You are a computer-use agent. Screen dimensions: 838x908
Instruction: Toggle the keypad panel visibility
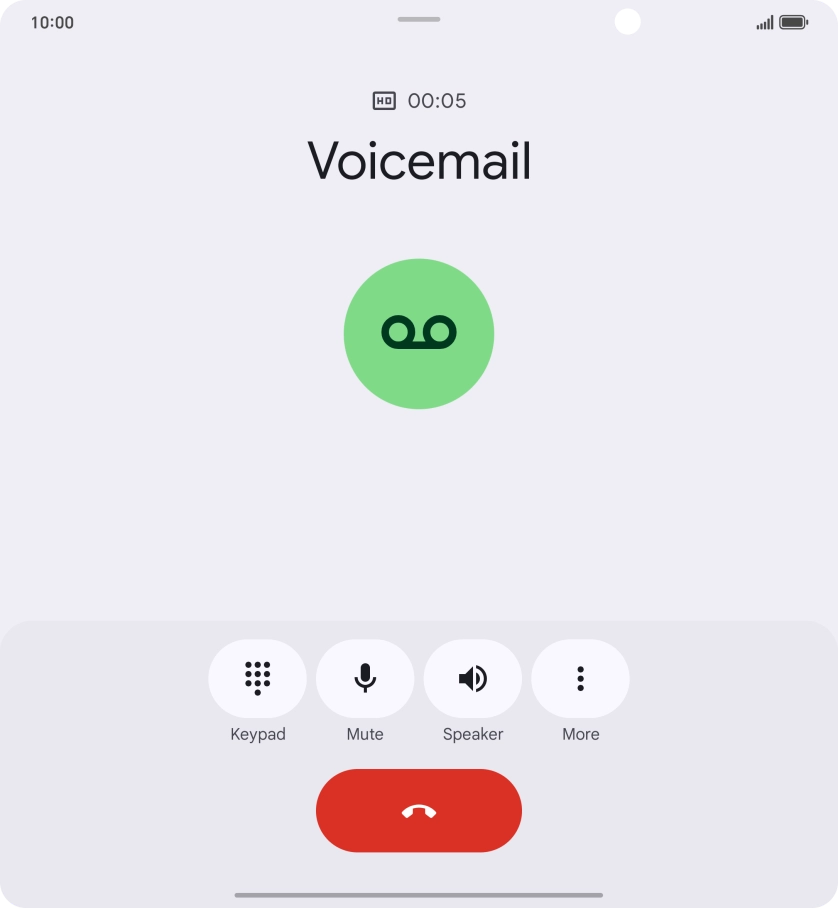click(x=257, y=678)
